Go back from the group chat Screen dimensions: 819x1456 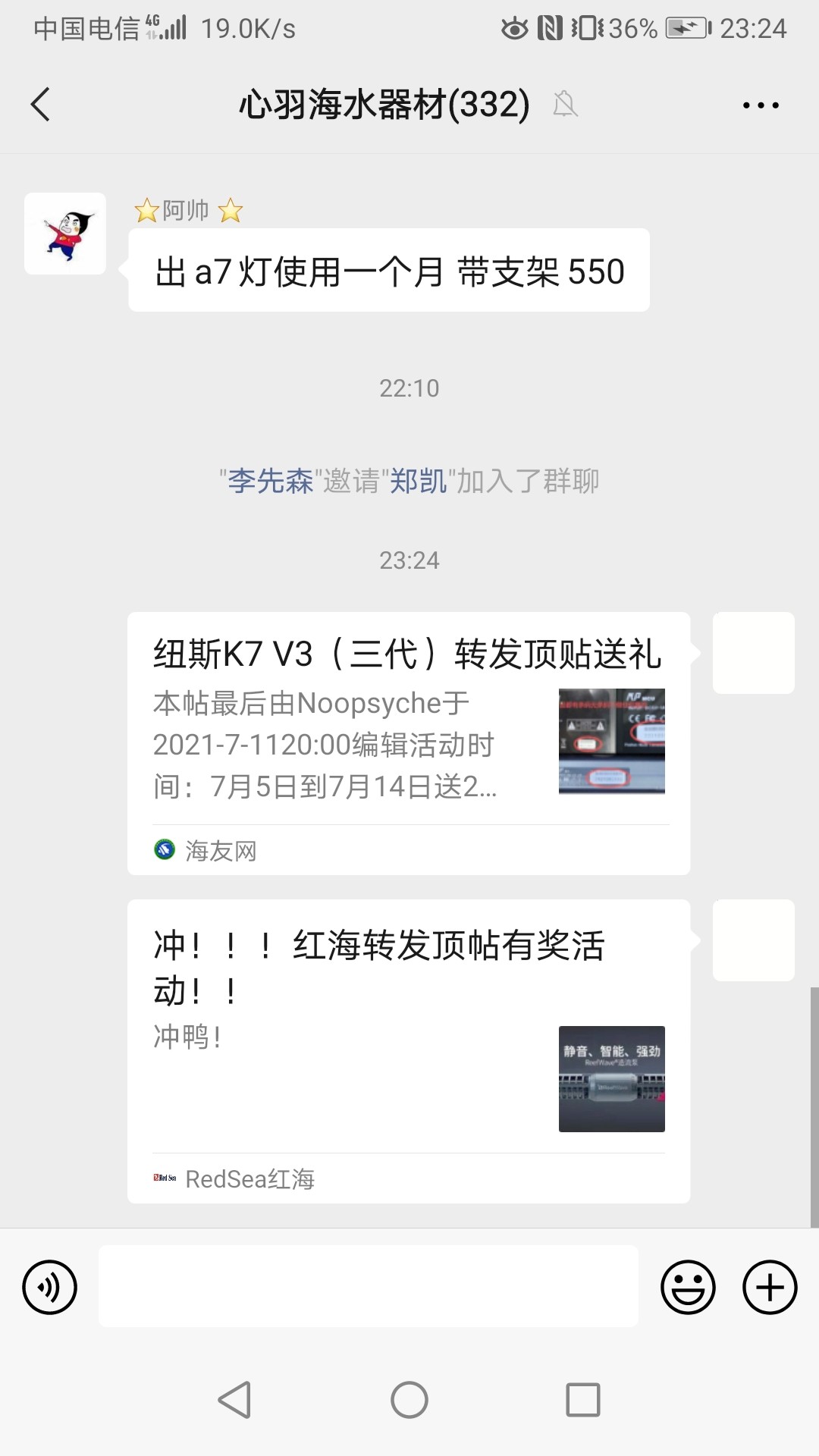(41, 105)
